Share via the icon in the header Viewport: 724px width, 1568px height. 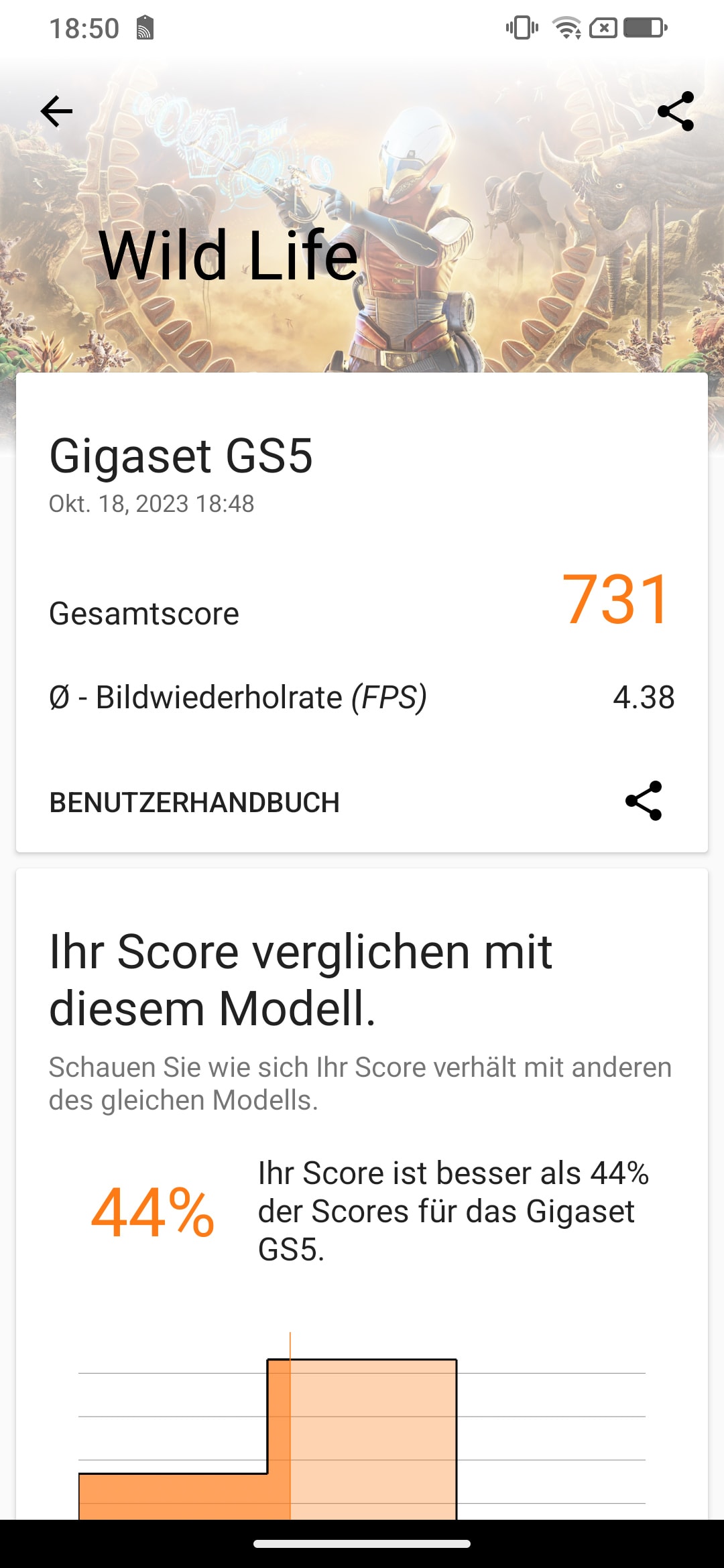[676, 111]
